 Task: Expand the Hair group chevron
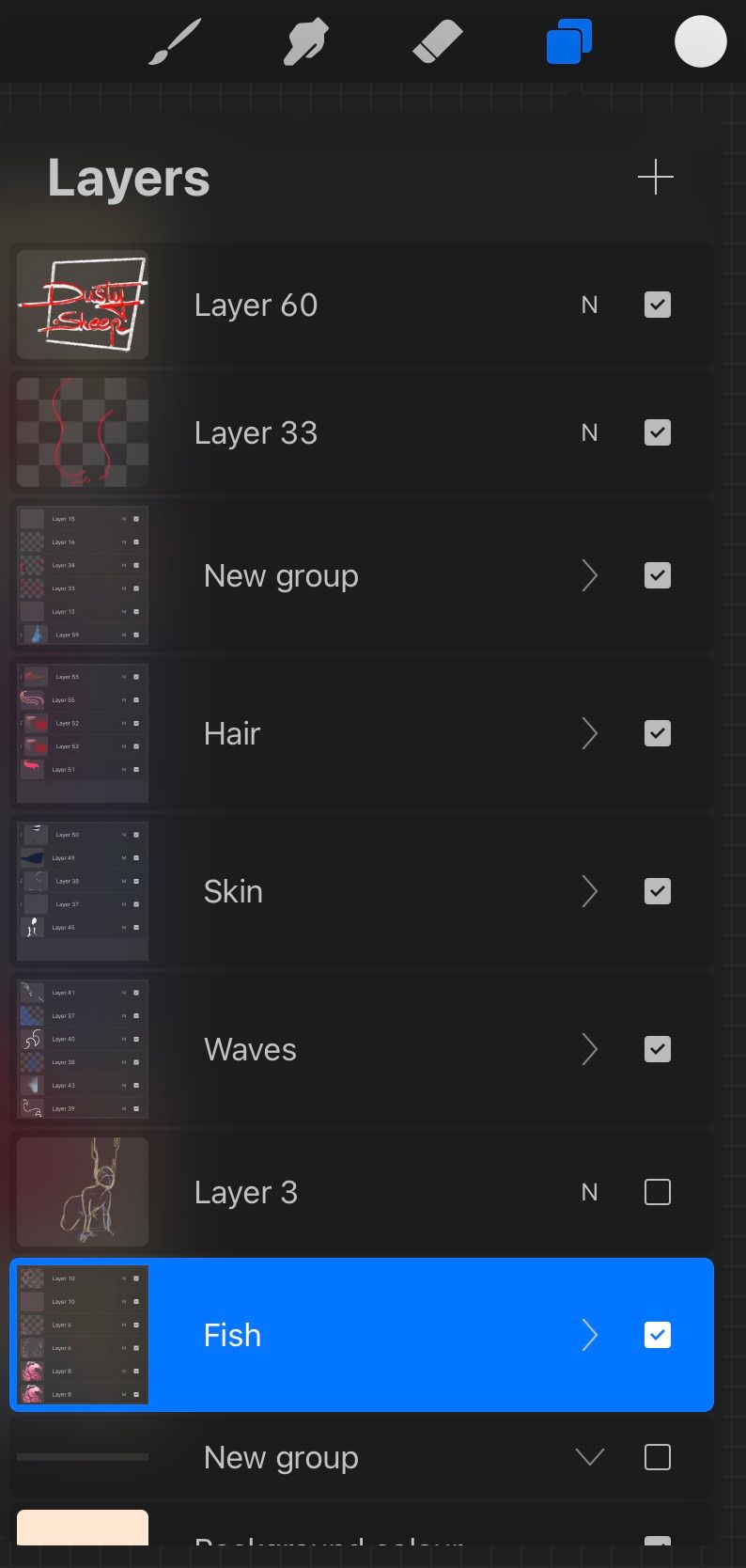[x=589, y=733]
